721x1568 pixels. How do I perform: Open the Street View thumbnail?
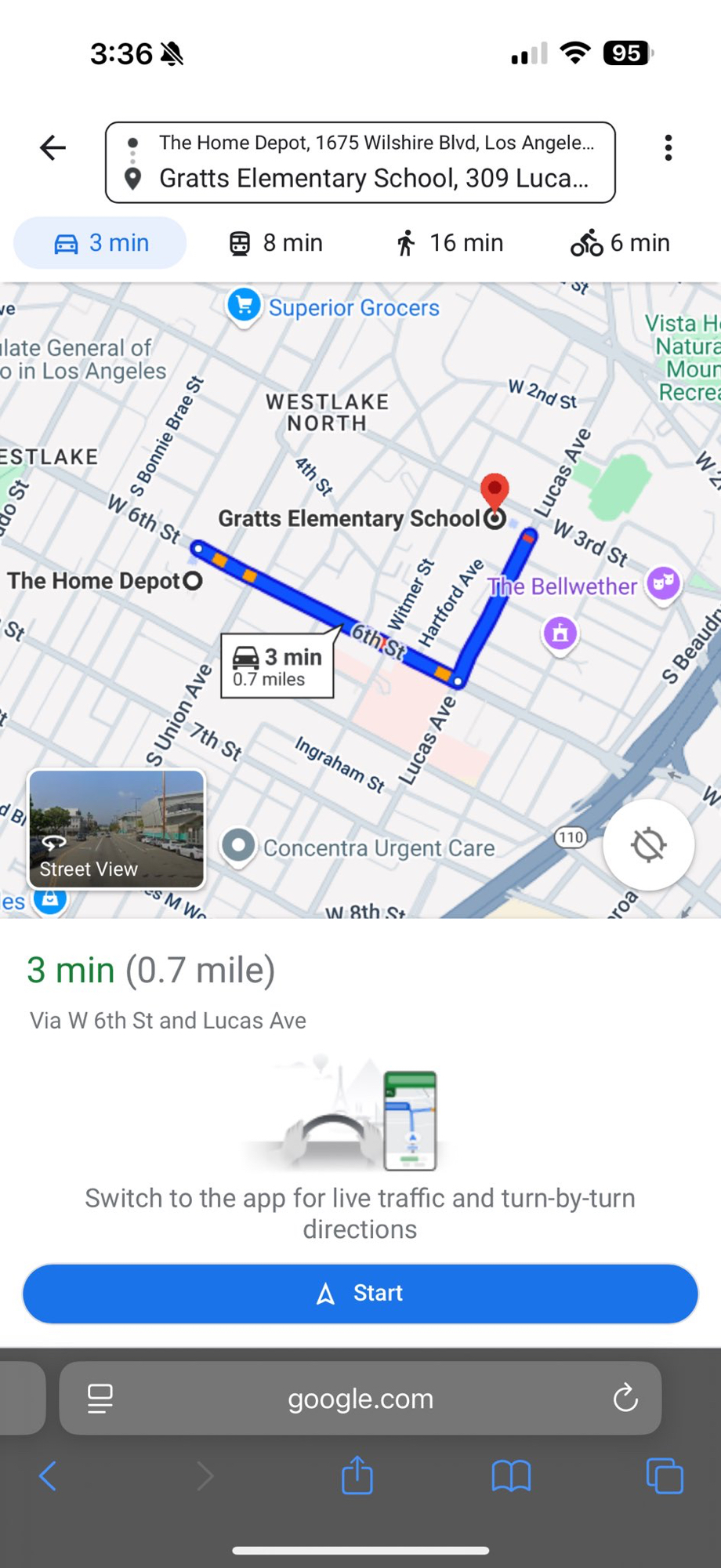click(117, 829)
